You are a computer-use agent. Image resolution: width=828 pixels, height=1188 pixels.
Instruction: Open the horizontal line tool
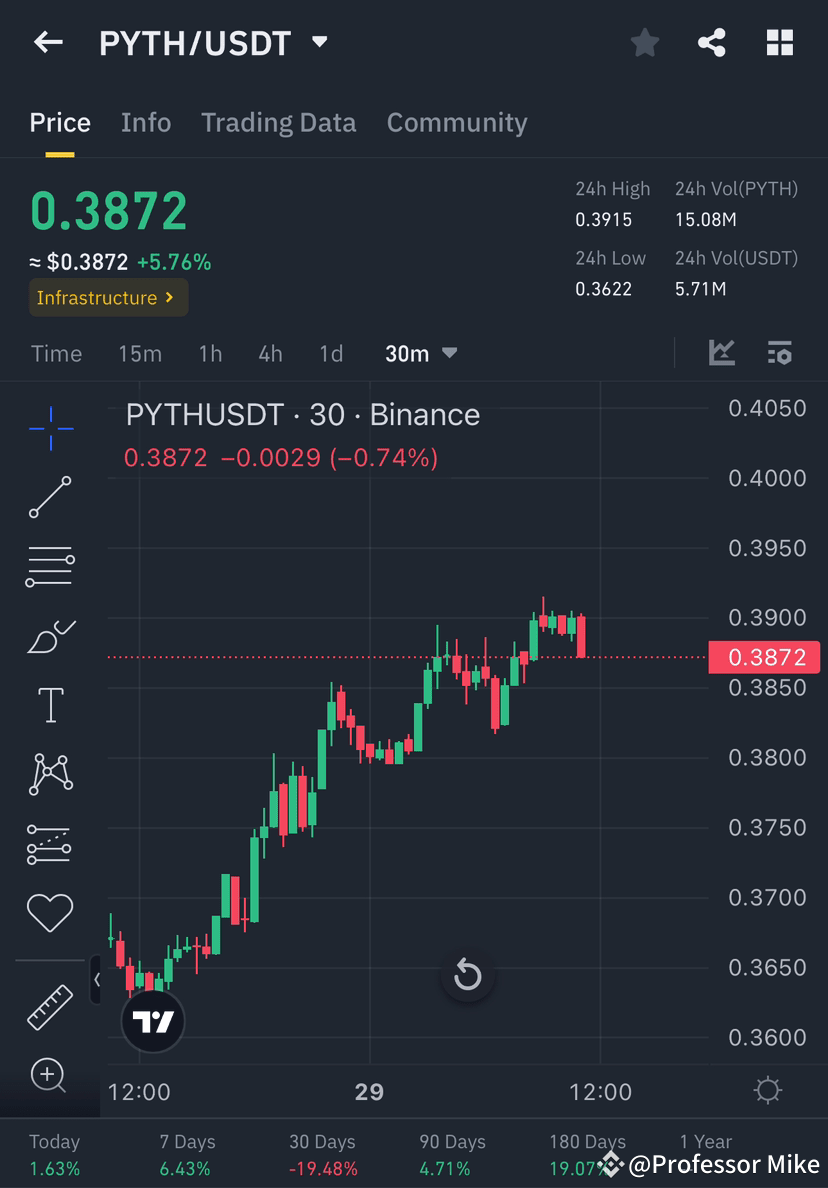49,565
